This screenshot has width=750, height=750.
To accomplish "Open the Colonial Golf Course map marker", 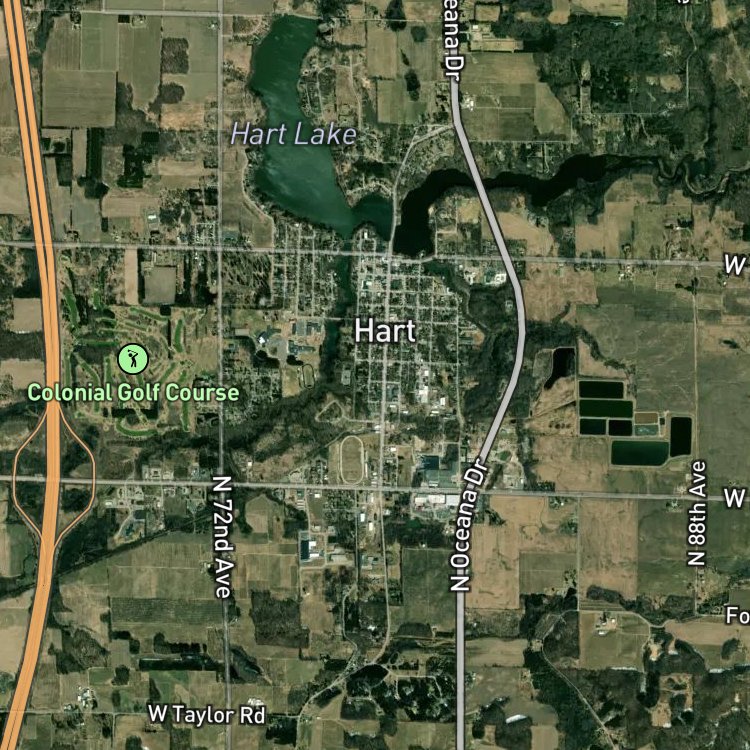I will pos(132,358).
